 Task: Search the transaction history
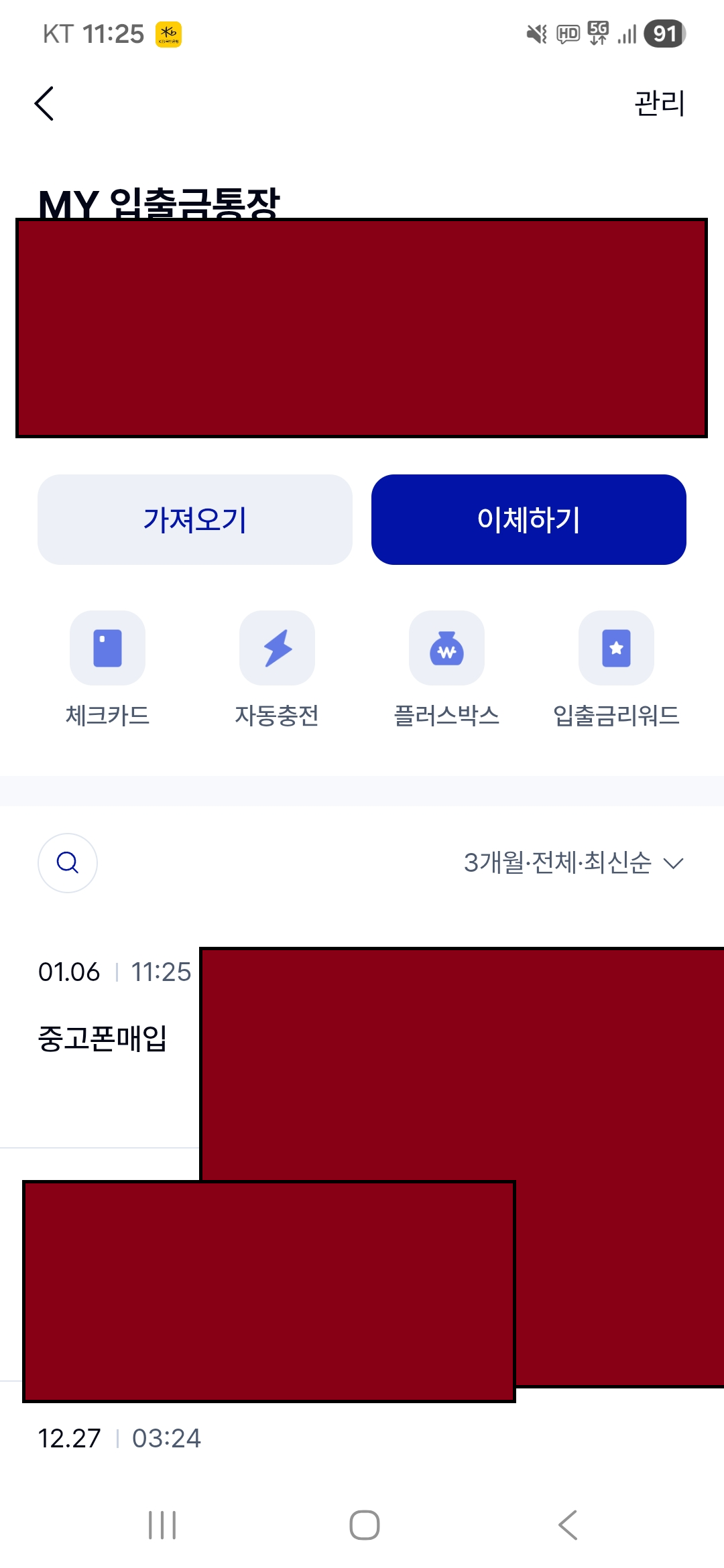coord(68,862)
